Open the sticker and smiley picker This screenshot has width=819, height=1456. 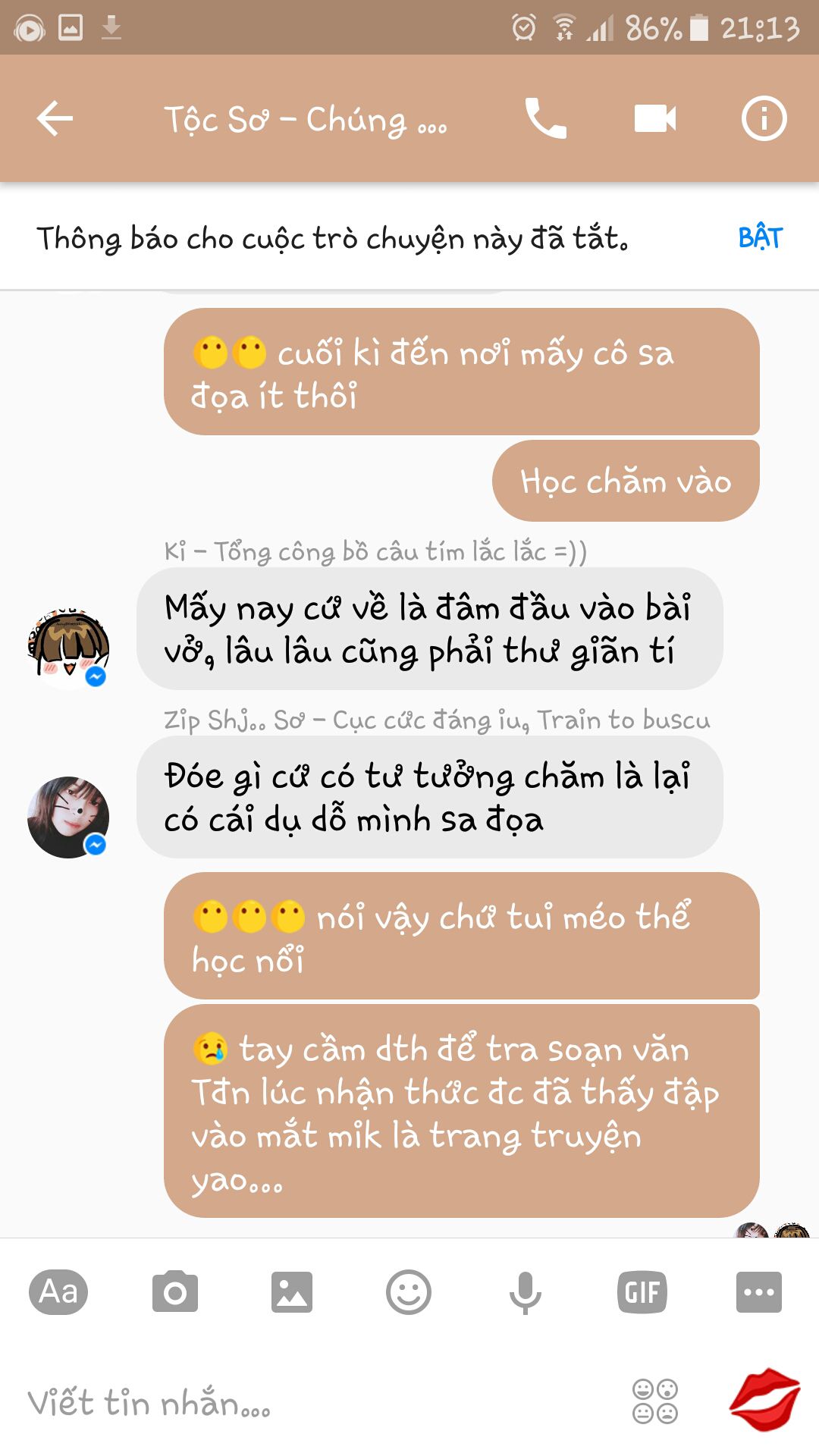click(409, 1291)
